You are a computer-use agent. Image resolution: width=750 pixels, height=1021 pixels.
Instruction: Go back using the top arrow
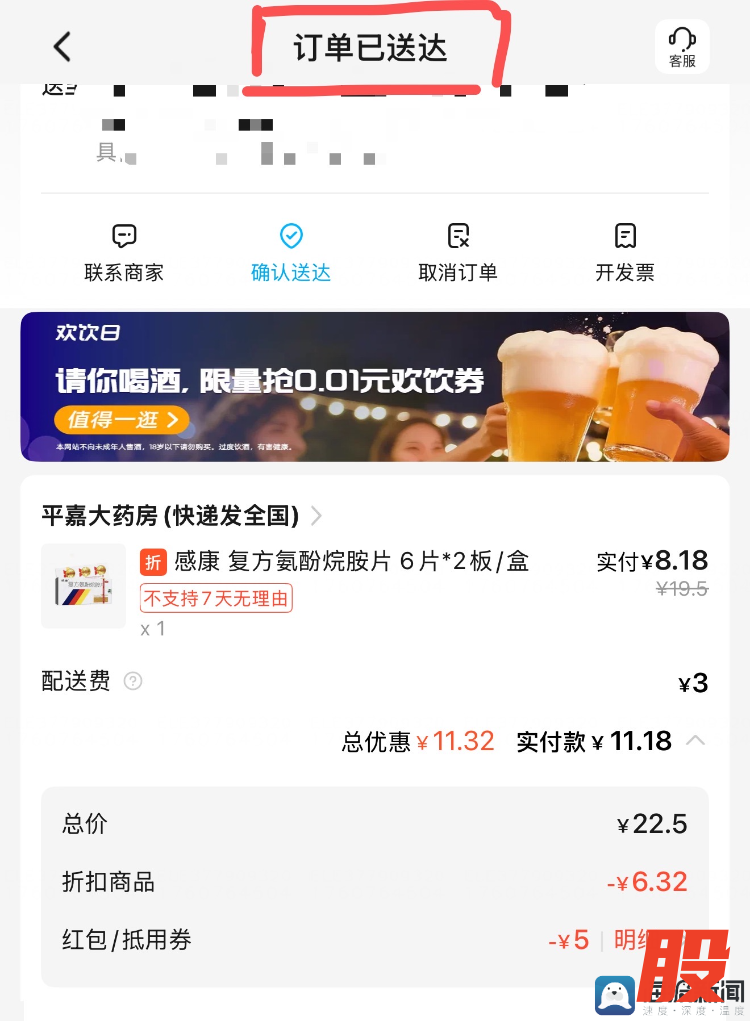point(63,47)
